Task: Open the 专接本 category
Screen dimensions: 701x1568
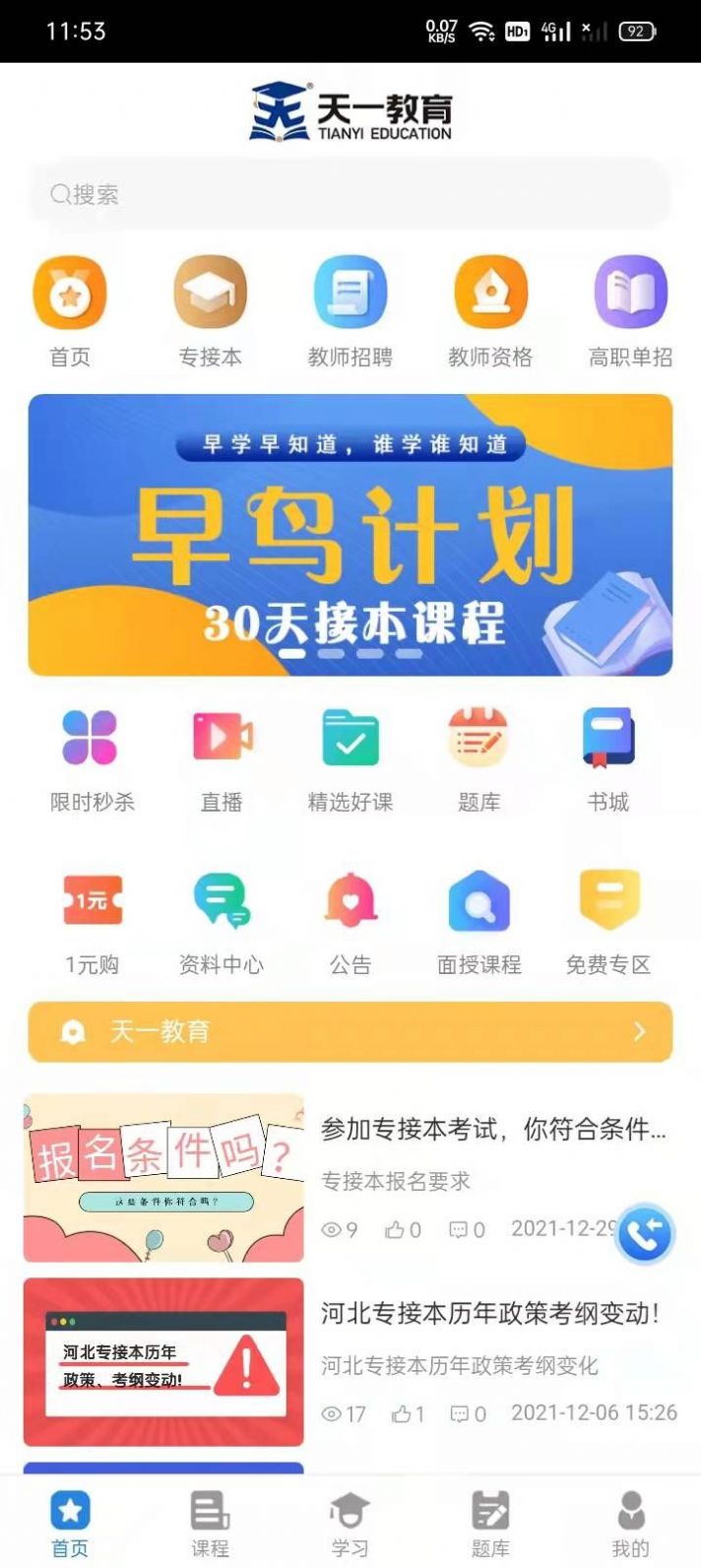Action: click(x=210, y=310)
